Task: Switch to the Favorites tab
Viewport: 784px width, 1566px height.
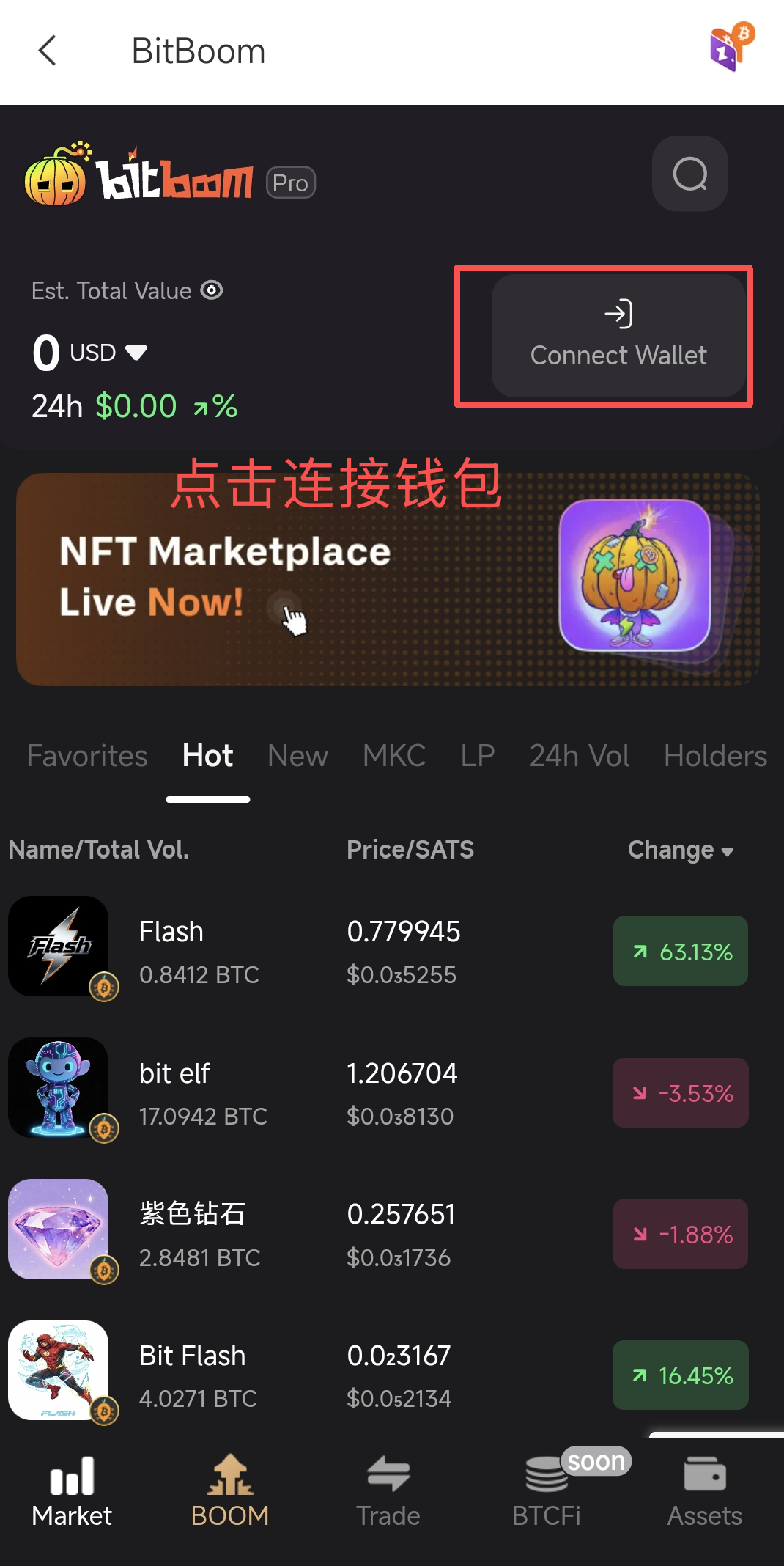Action: pos(87,756)
